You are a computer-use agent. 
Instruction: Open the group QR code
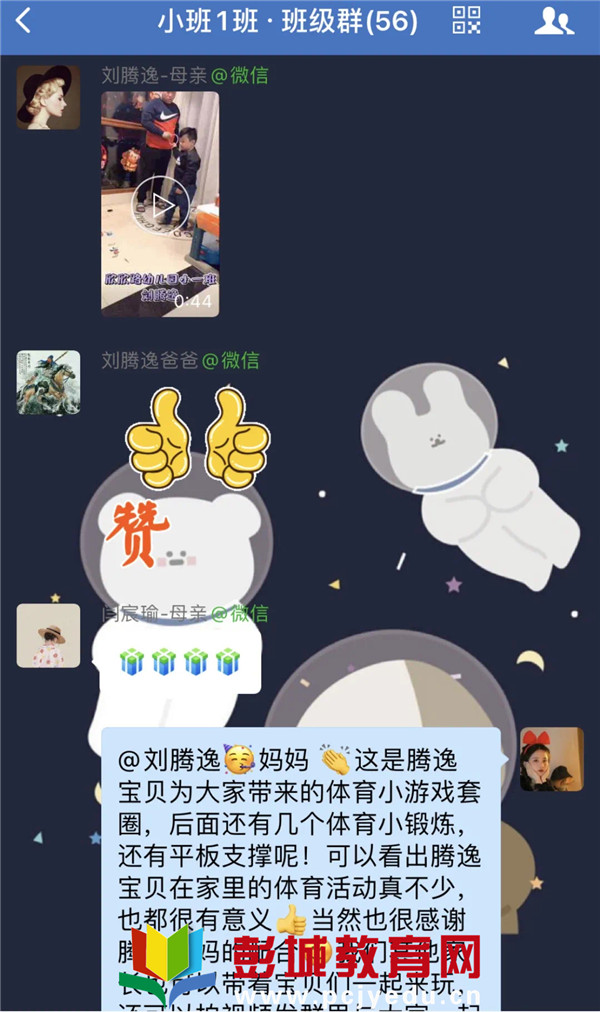[467, 21]
